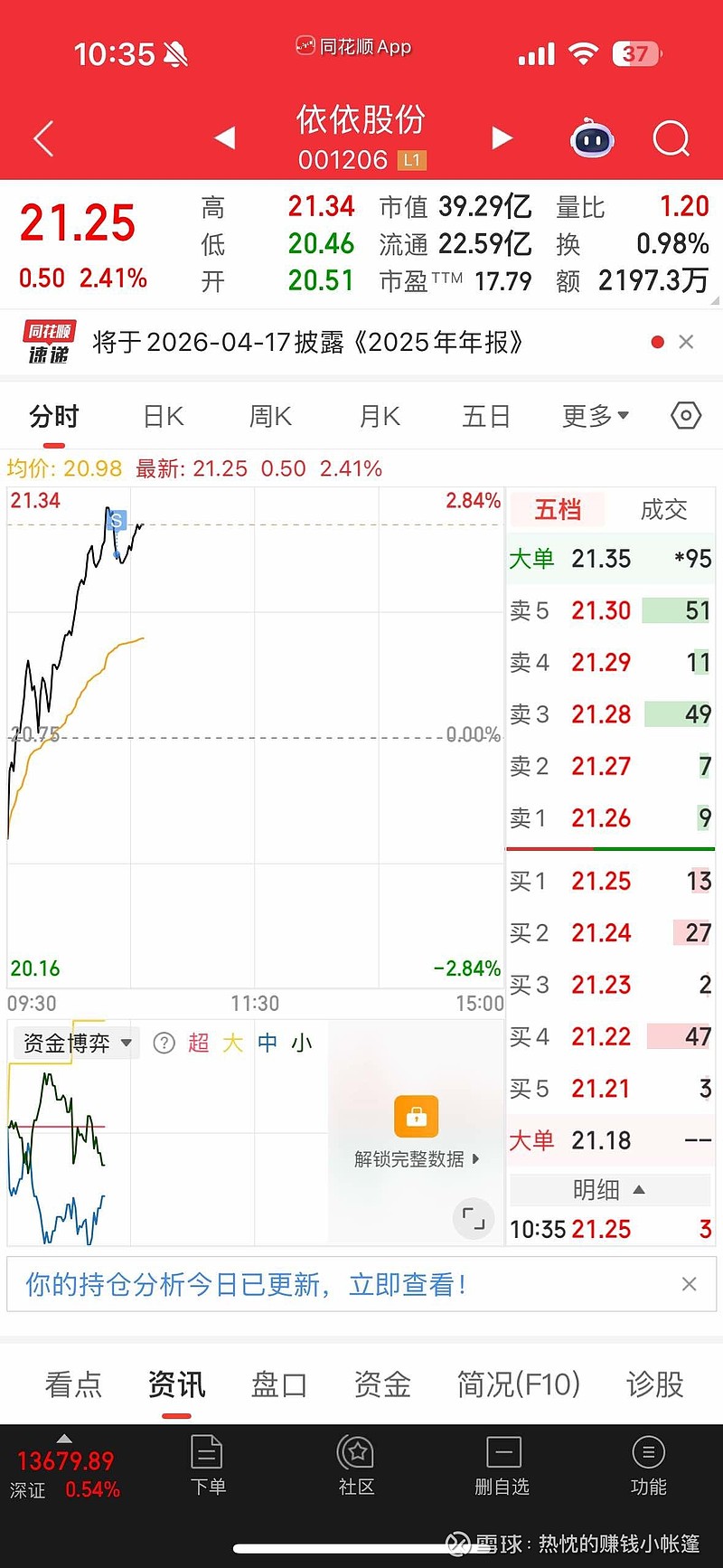Viewport: 723px width, 1568px height.
Task: Open the 社区 community icon
Action: 356,1465
